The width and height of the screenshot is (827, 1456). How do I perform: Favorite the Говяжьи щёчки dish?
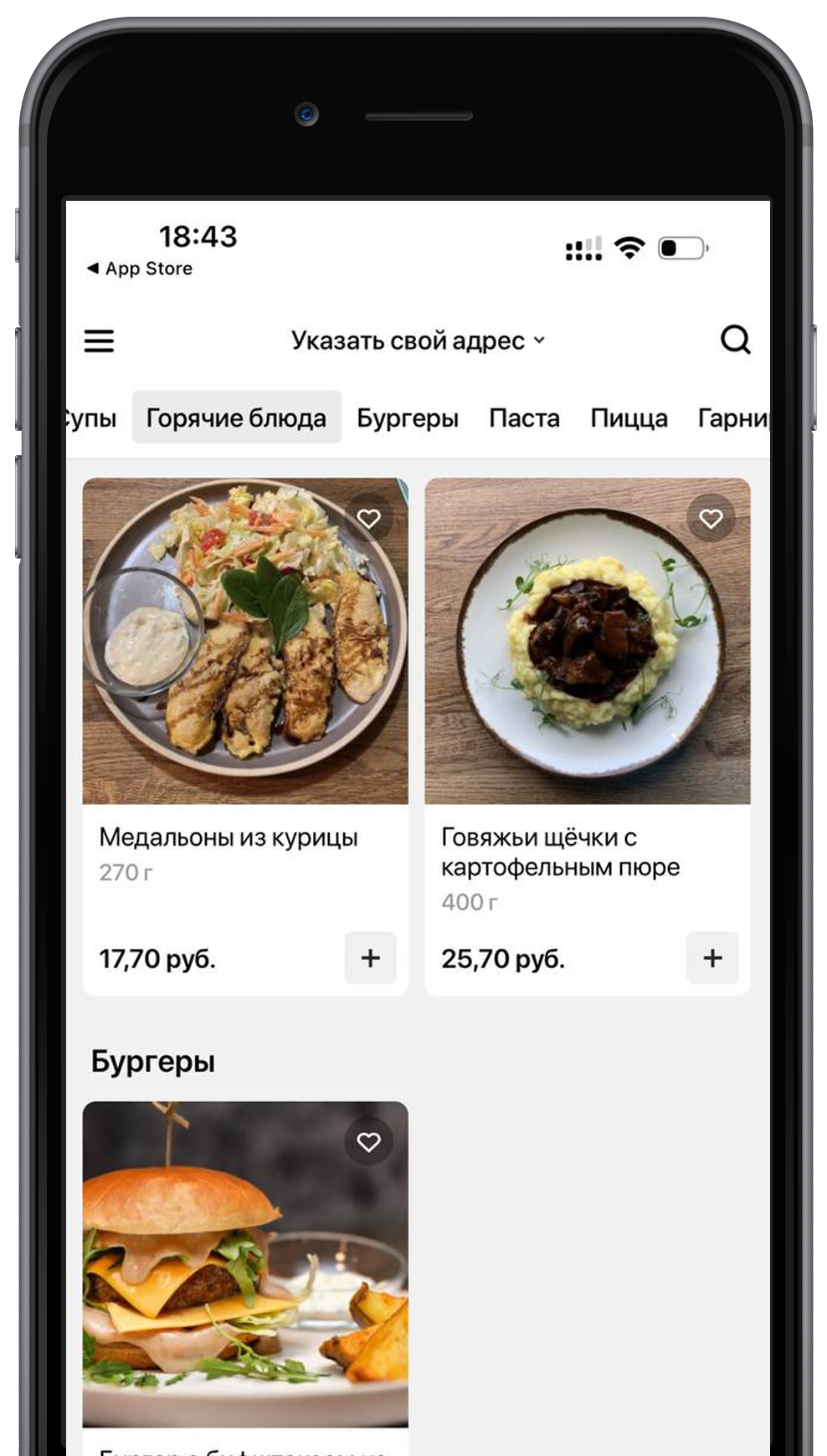click(711, 519)
